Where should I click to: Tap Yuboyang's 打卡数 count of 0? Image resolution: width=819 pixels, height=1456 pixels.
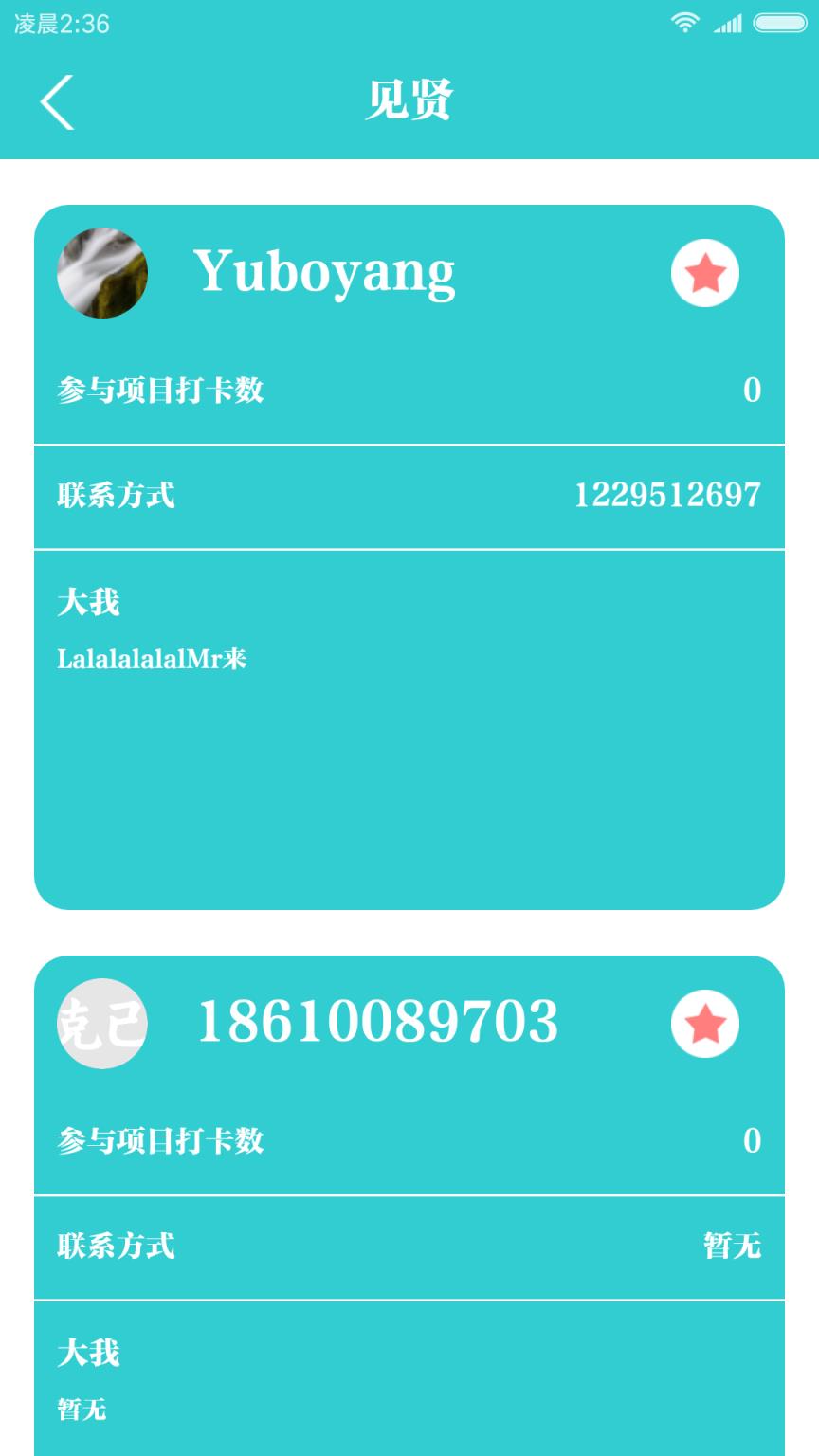click(x=752, y=390)
